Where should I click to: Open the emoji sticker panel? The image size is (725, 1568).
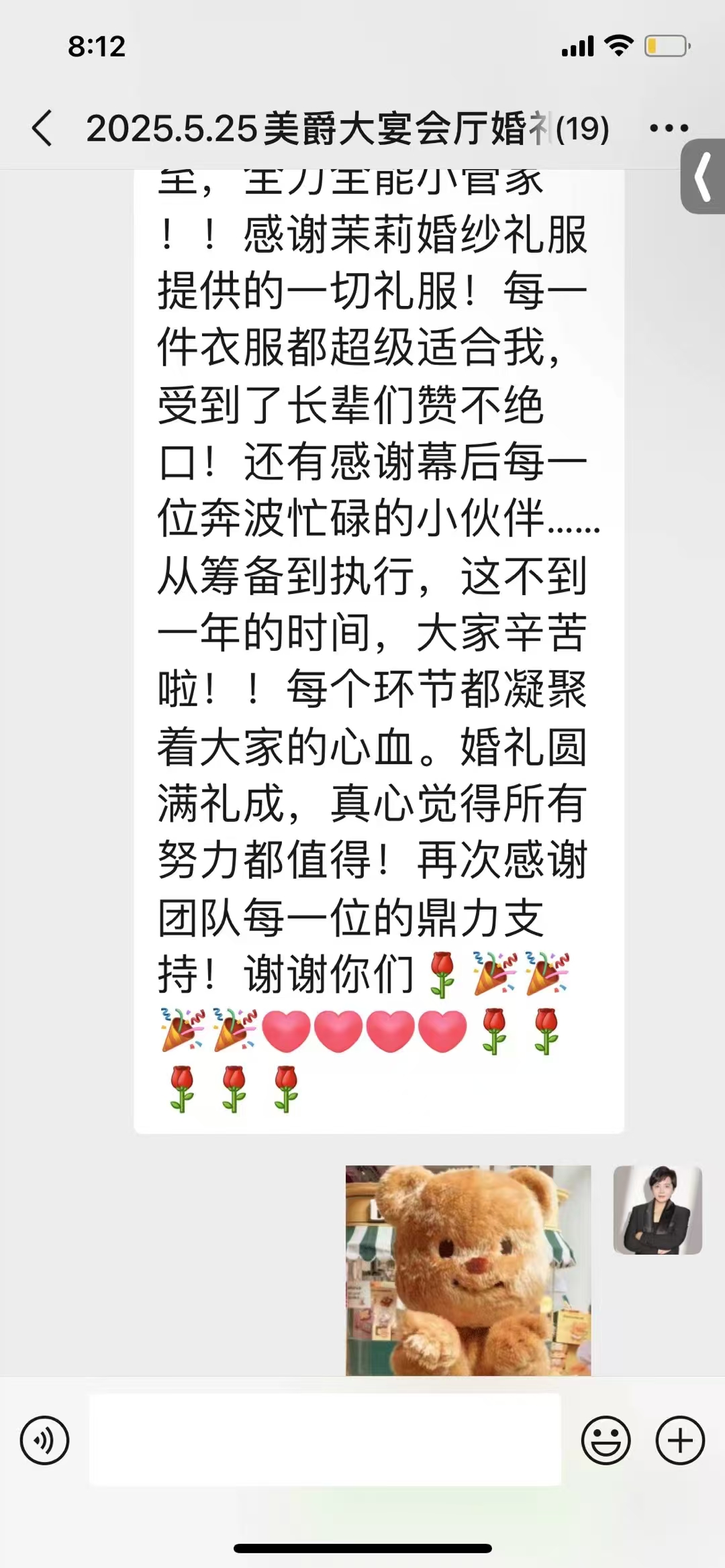pyautogui.click(x=606, y=1440)
